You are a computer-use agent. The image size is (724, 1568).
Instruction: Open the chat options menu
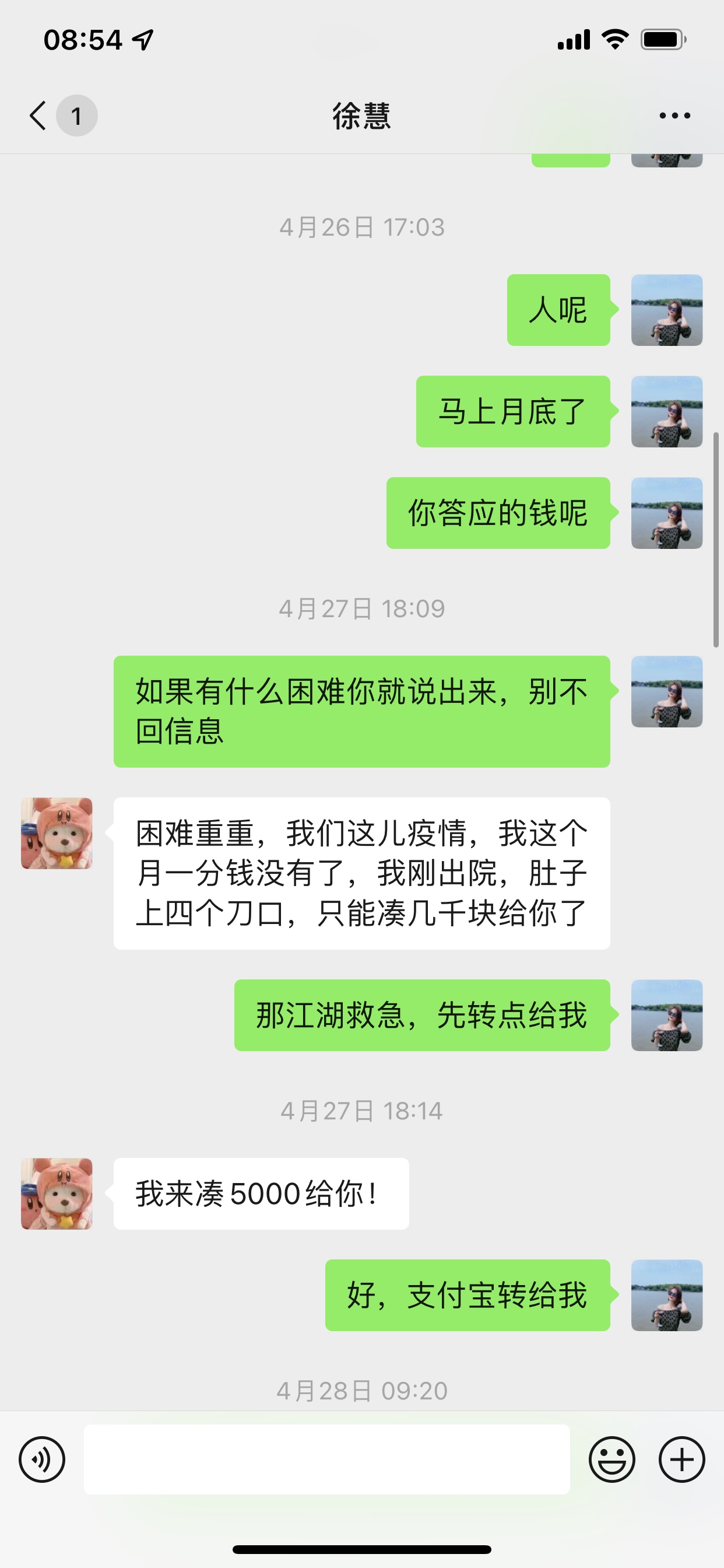point(674,116)
